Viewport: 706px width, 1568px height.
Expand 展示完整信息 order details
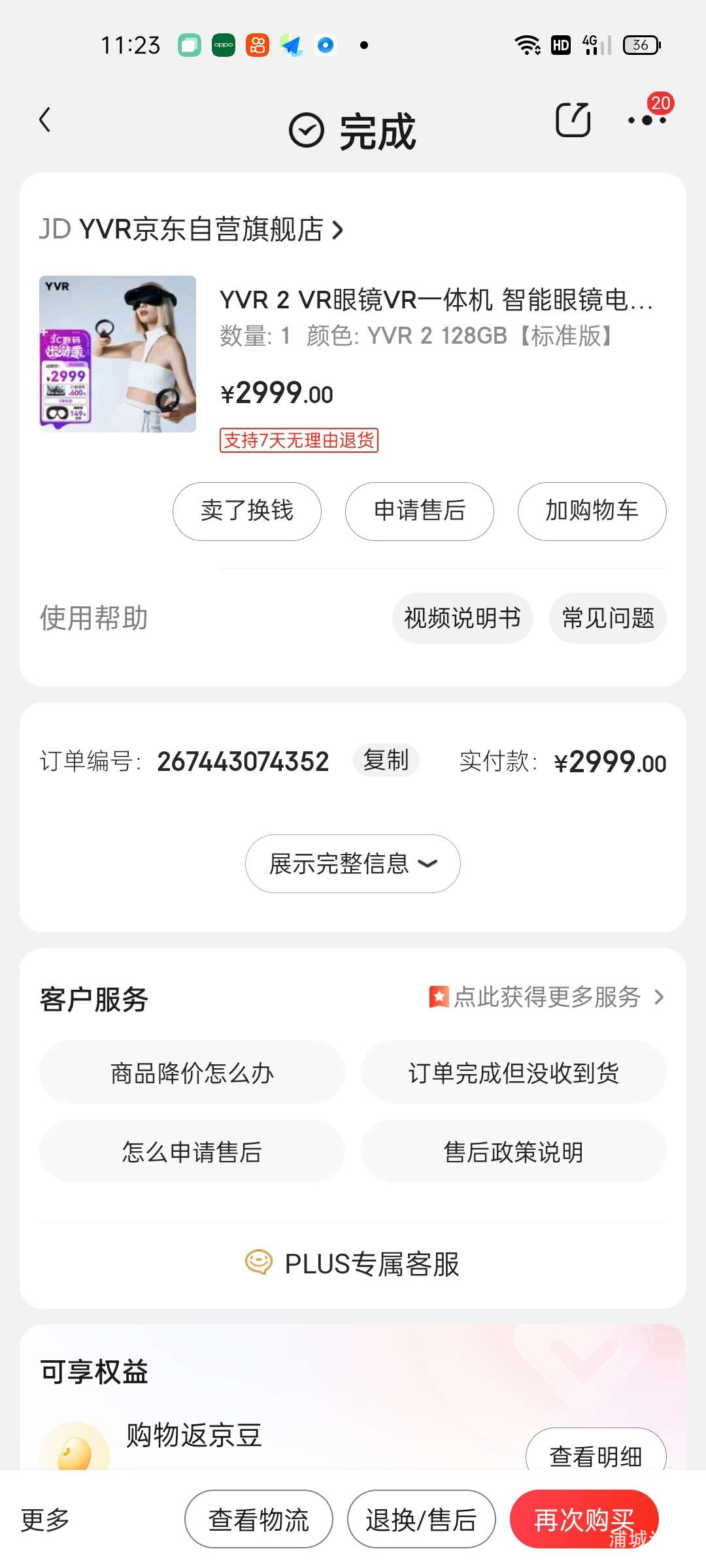(352, 864)
